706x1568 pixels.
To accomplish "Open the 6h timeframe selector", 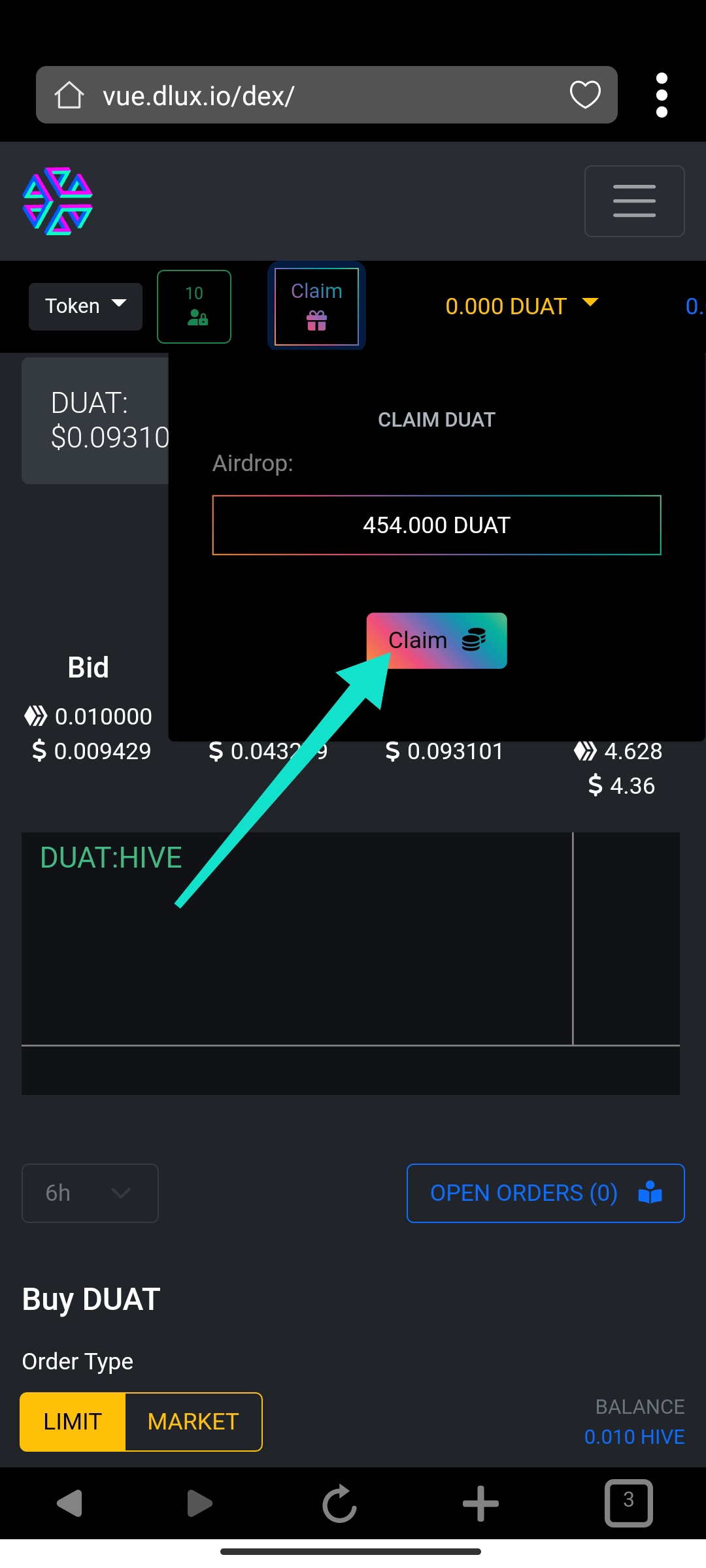I will (90, 1193).
